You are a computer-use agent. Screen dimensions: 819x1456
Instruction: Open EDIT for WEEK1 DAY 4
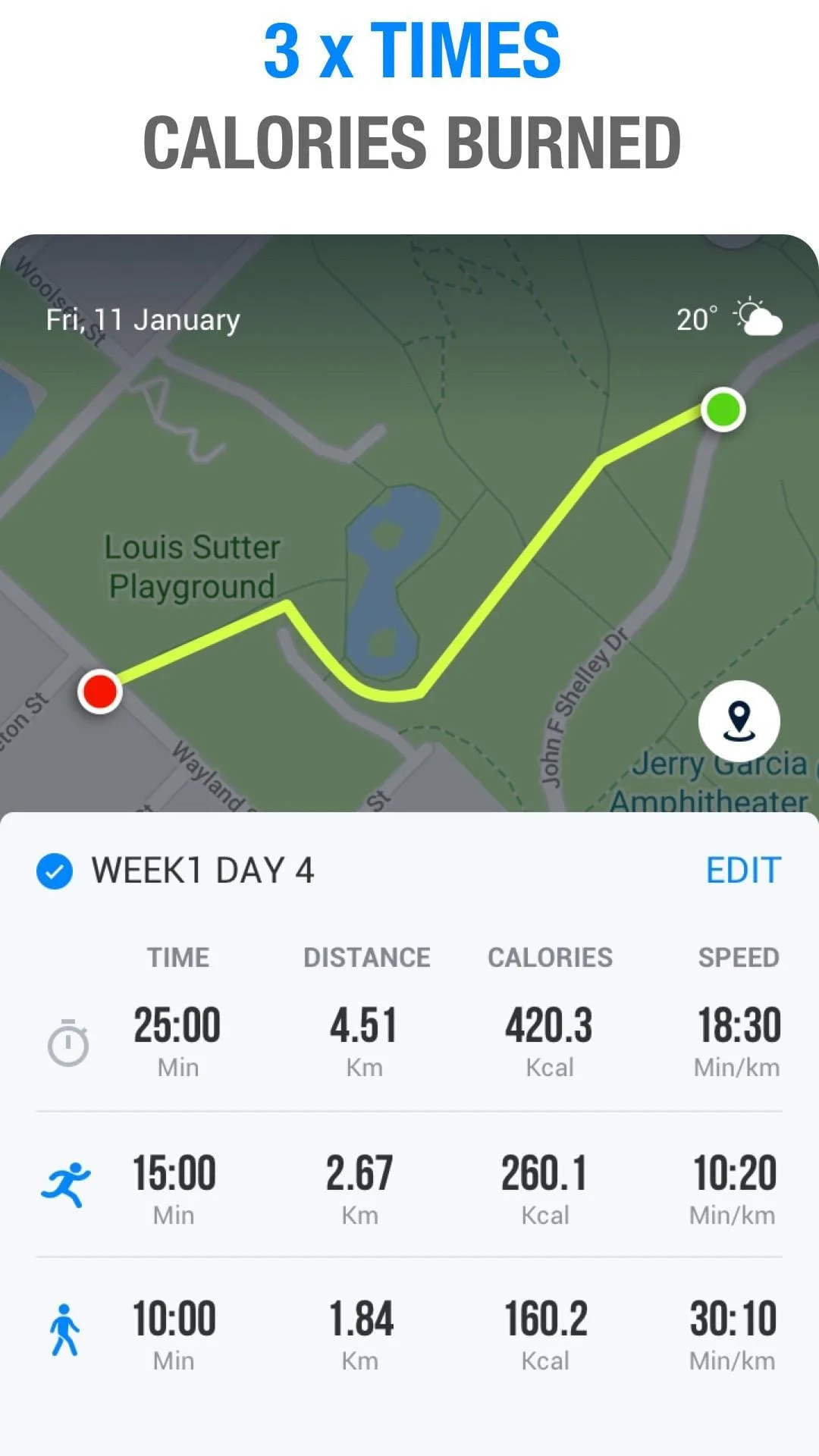pos(744,871)
